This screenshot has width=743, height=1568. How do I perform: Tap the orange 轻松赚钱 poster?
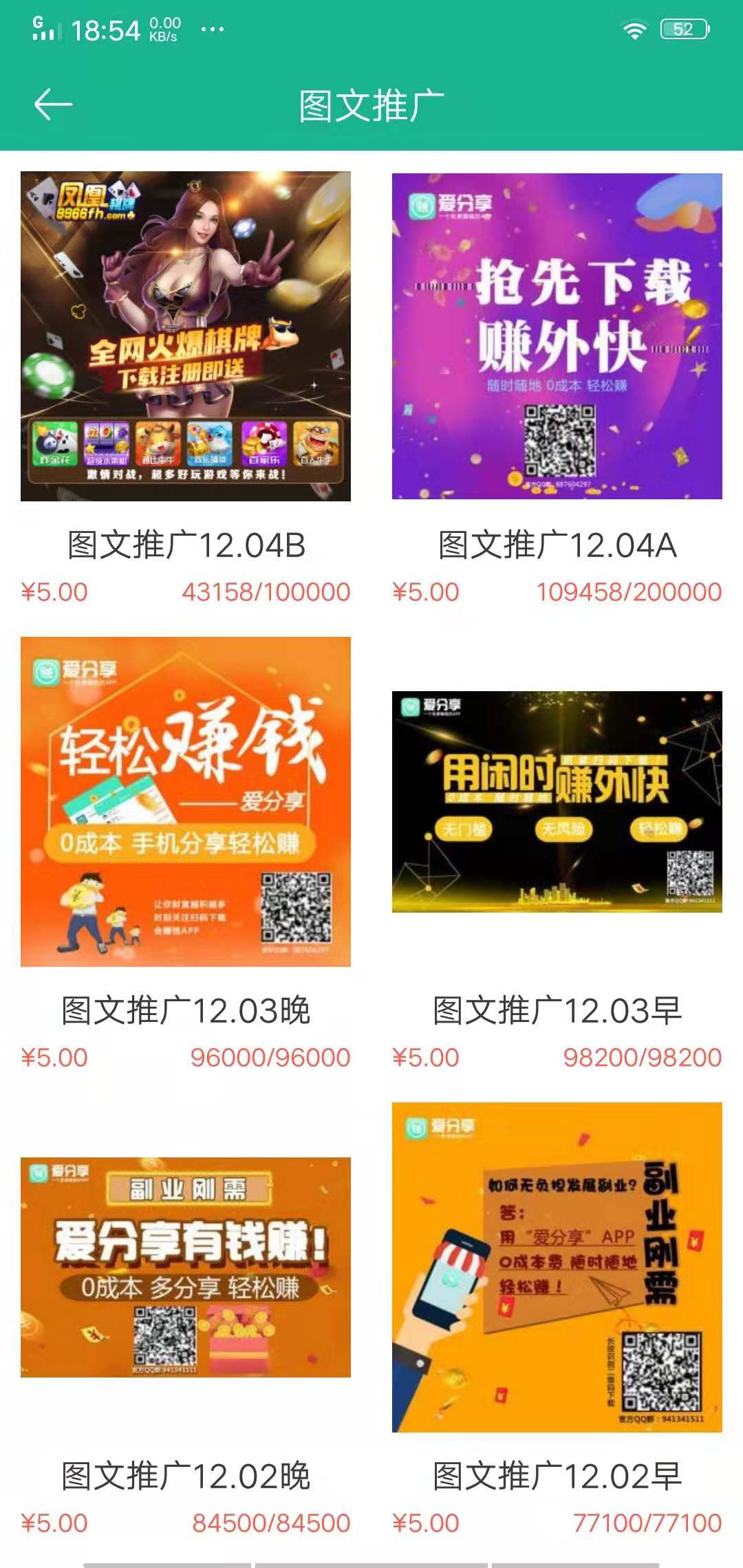pos(186,798)
